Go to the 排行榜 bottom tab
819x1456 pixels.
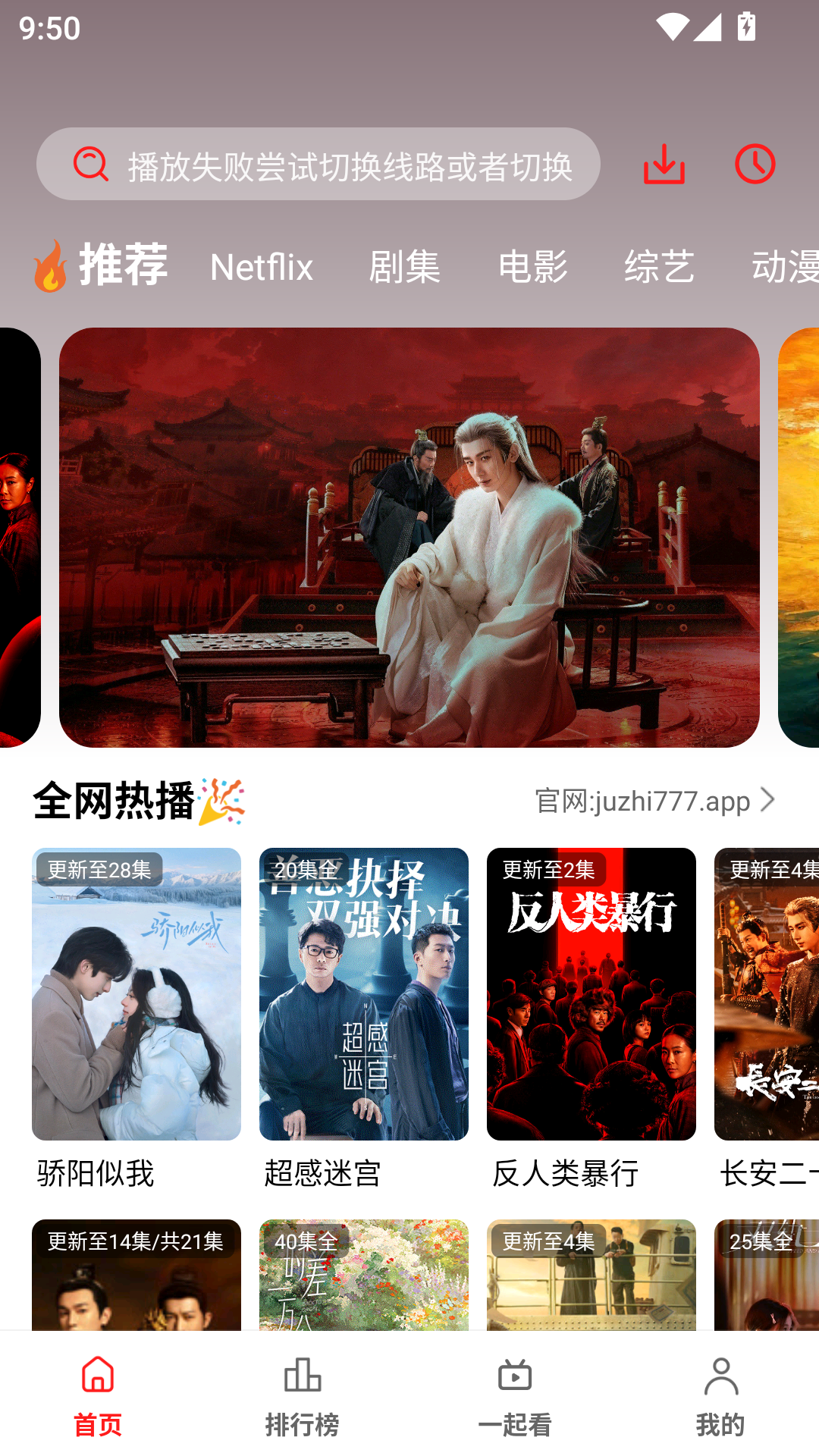point(303,1395)
